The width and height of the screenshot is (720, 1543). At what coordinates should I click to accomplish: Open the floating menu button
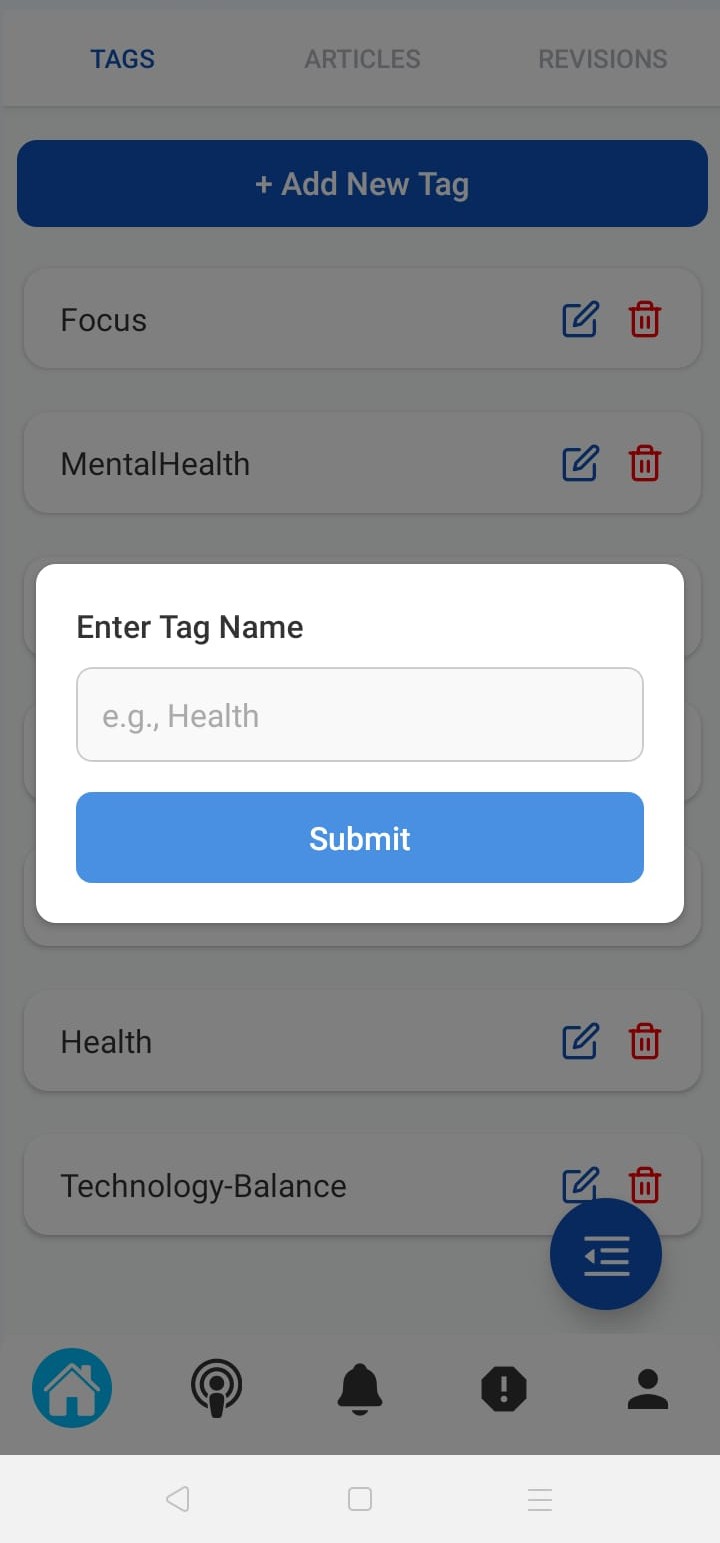[x=606, y=1254]
